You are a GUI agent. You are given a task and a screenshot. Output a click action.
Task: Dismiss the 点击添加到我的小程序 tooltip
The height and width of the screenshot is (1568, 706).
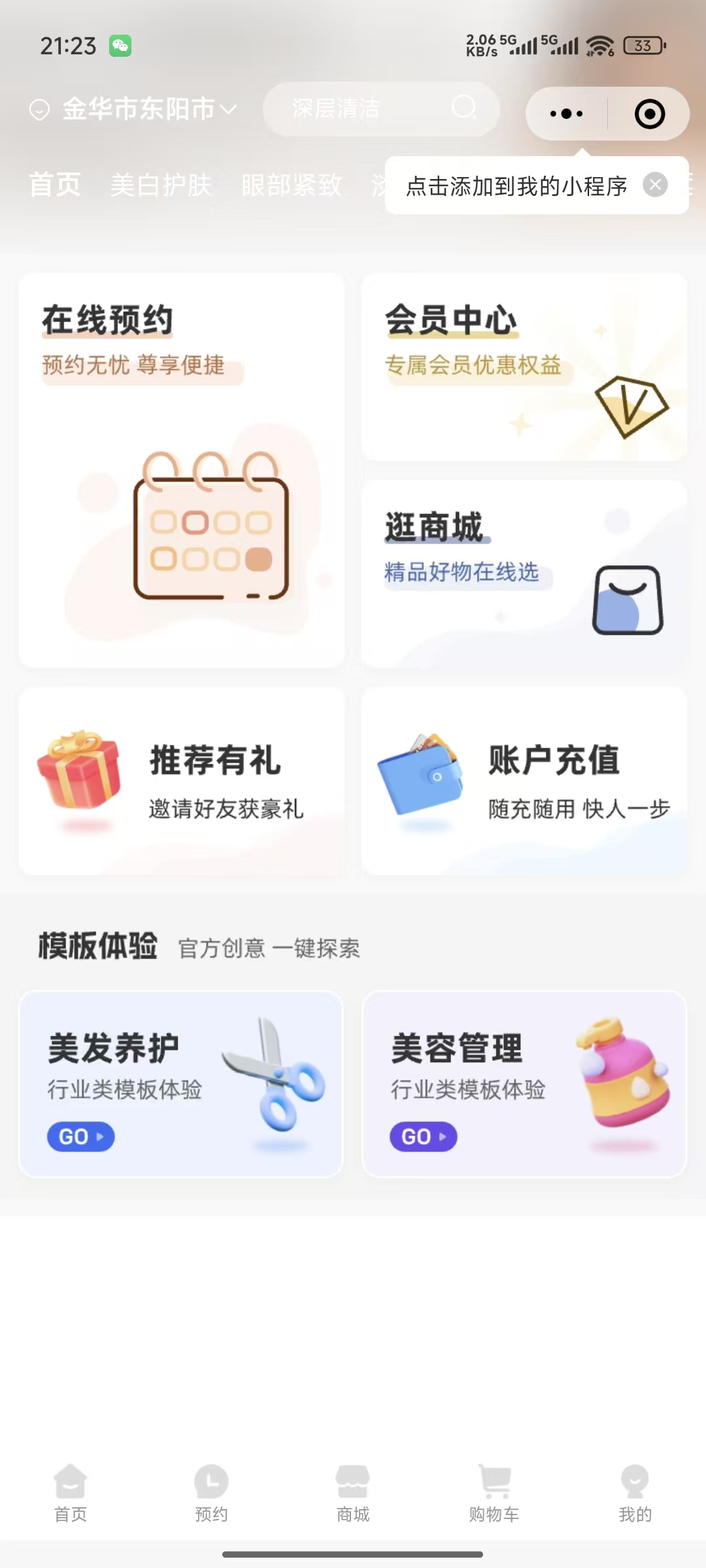[655, 185]
